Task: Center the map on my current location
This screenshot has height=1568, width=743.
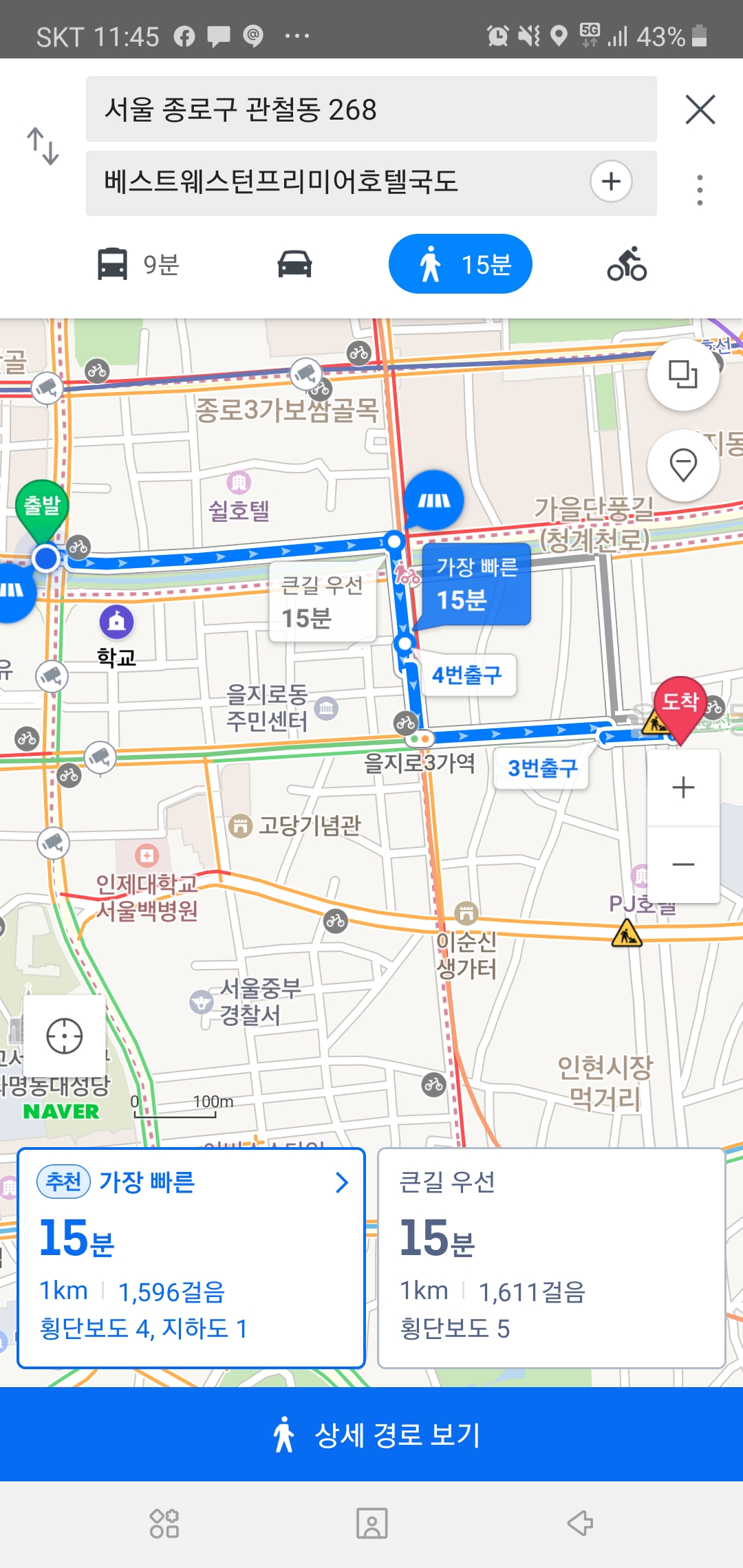Action: point(65,1036)
